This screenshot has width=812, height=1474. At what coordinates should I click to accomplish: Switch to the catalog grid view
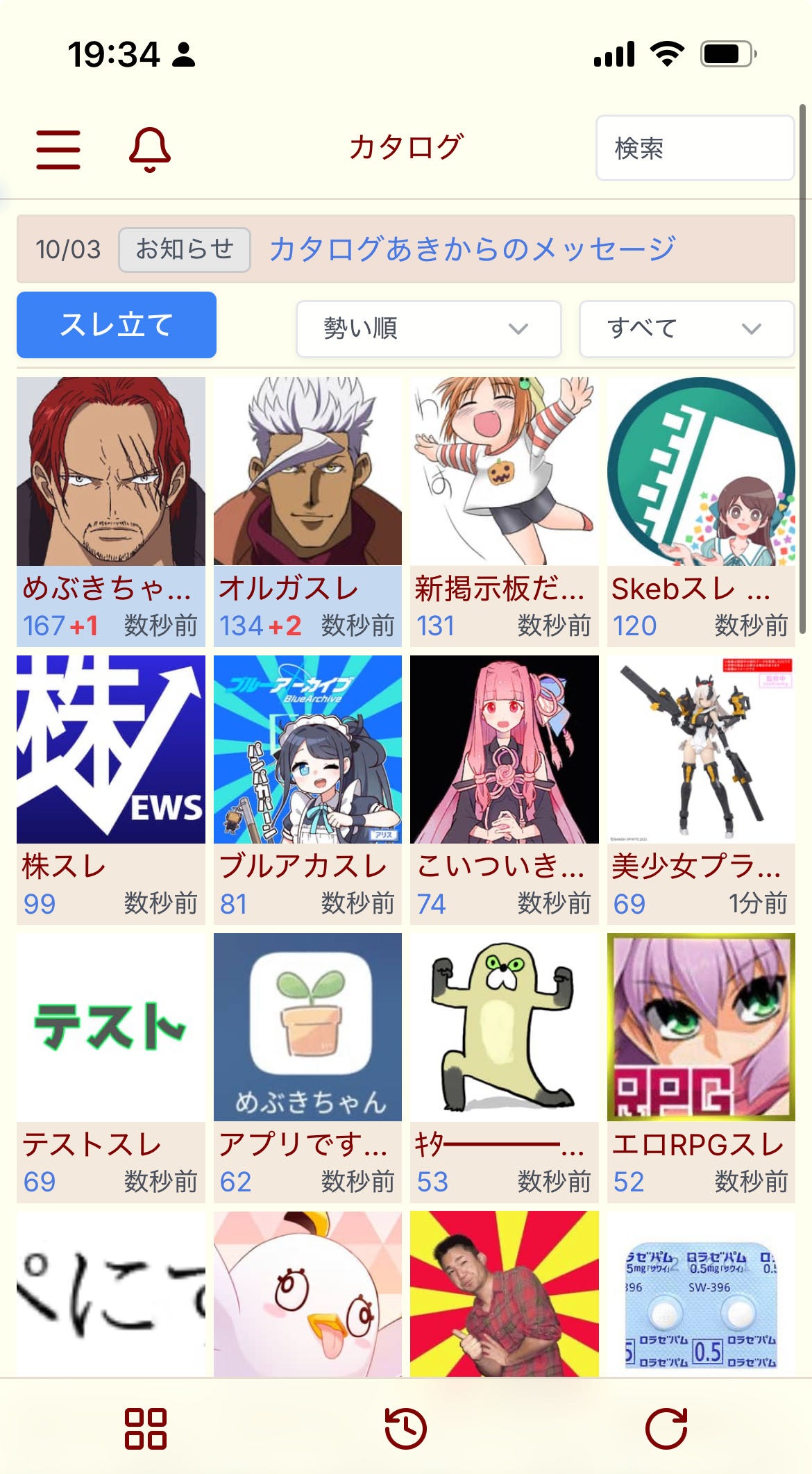click(x=145, y=1429)
